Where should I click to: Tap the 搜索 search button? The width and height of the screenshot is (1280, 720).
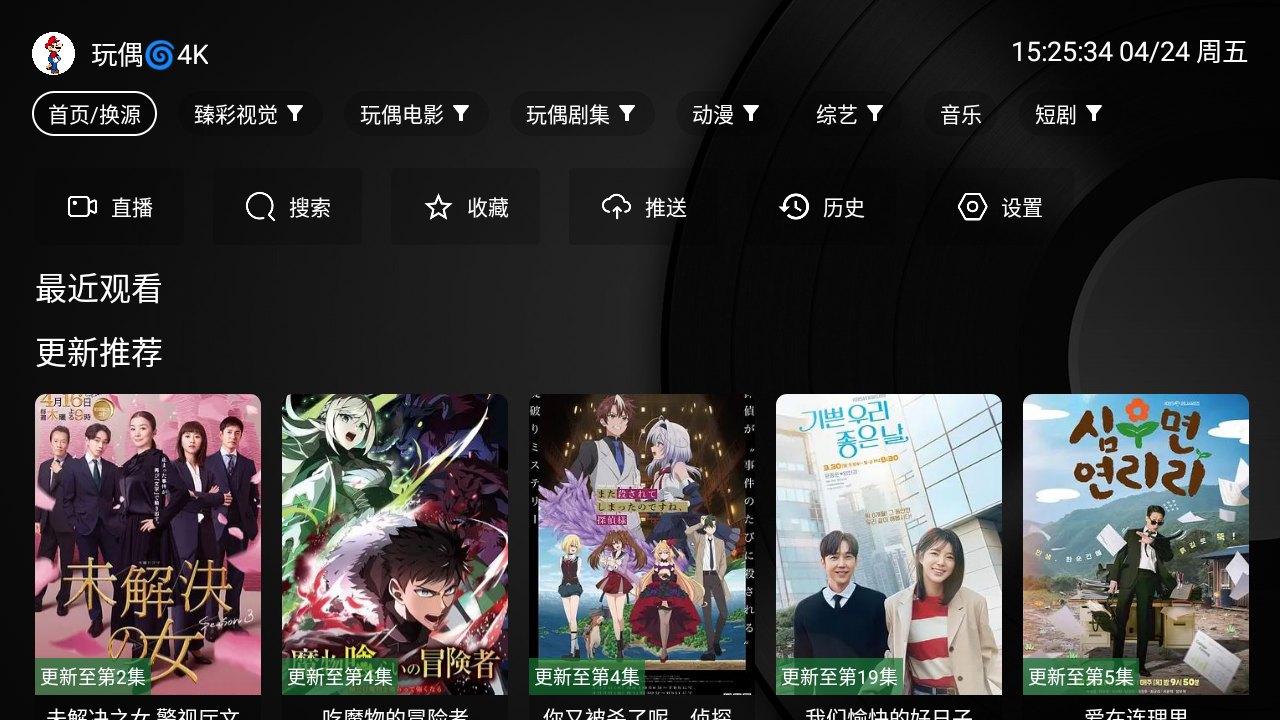[288, 207]
